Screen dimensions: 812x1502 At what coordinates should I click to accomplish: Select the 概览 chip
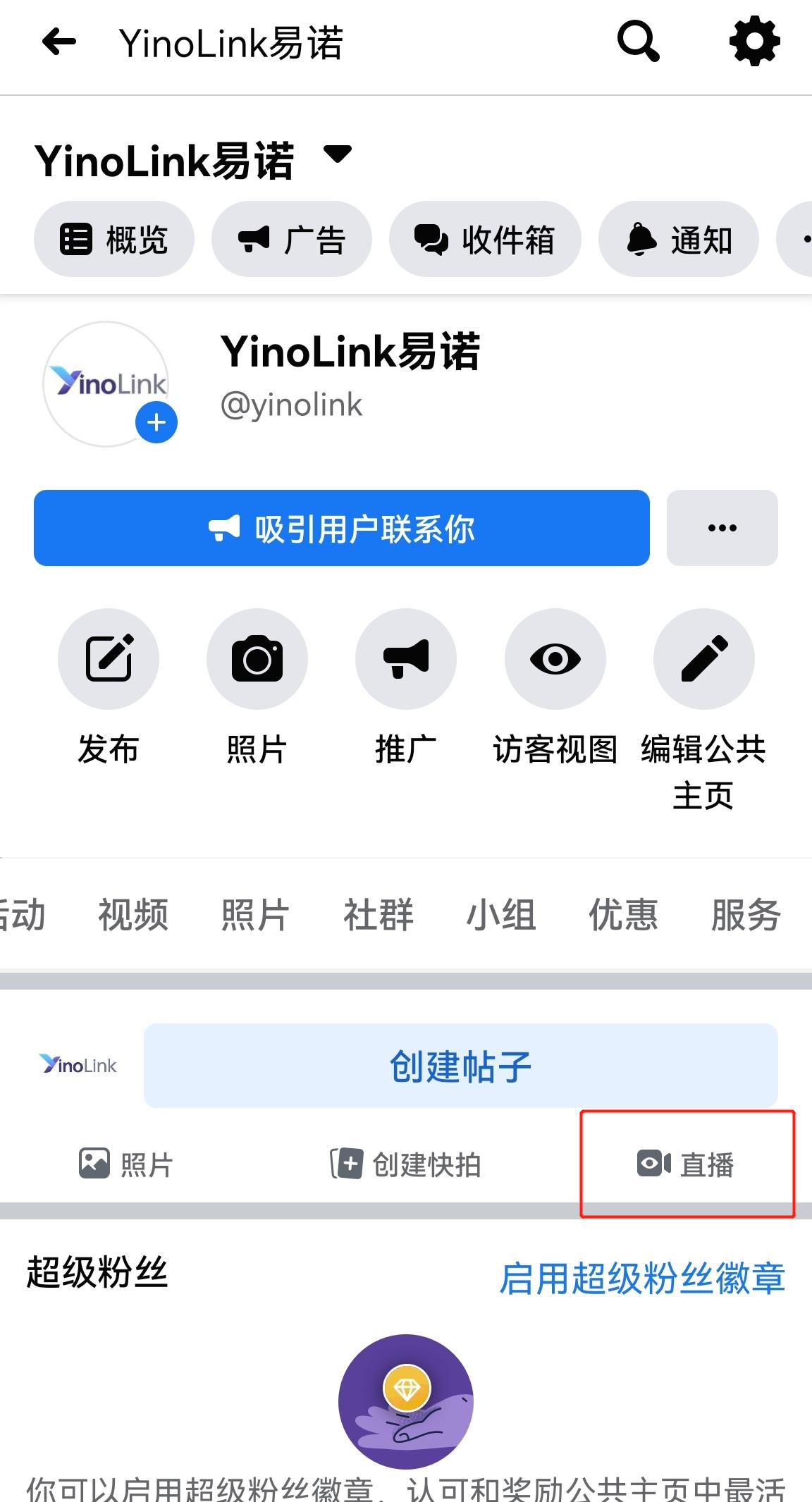coord(114,240)
